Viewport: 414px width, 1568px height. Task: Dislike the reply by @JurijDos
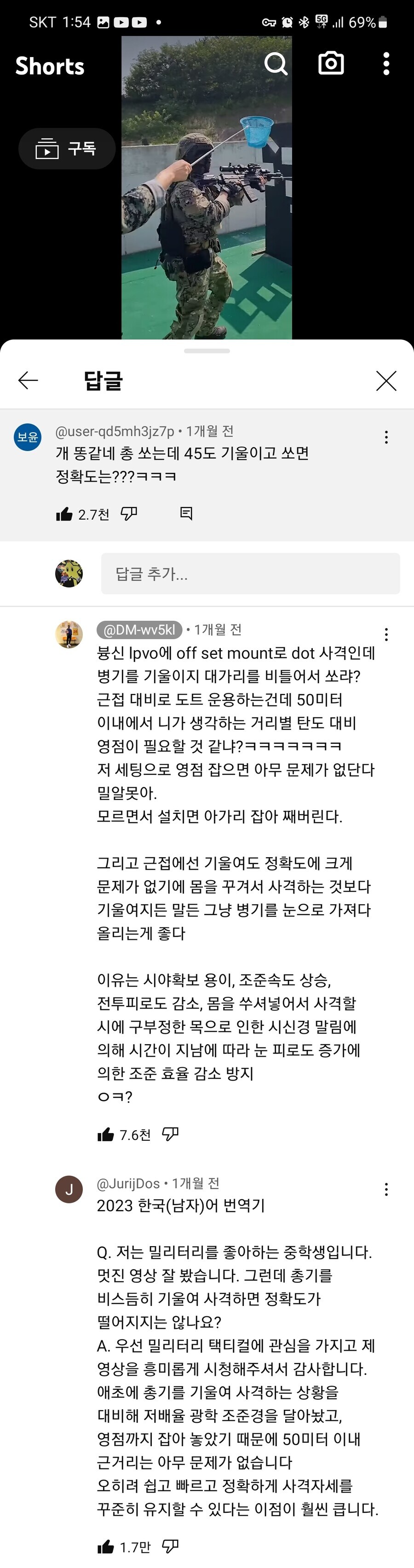[171, 1547]
